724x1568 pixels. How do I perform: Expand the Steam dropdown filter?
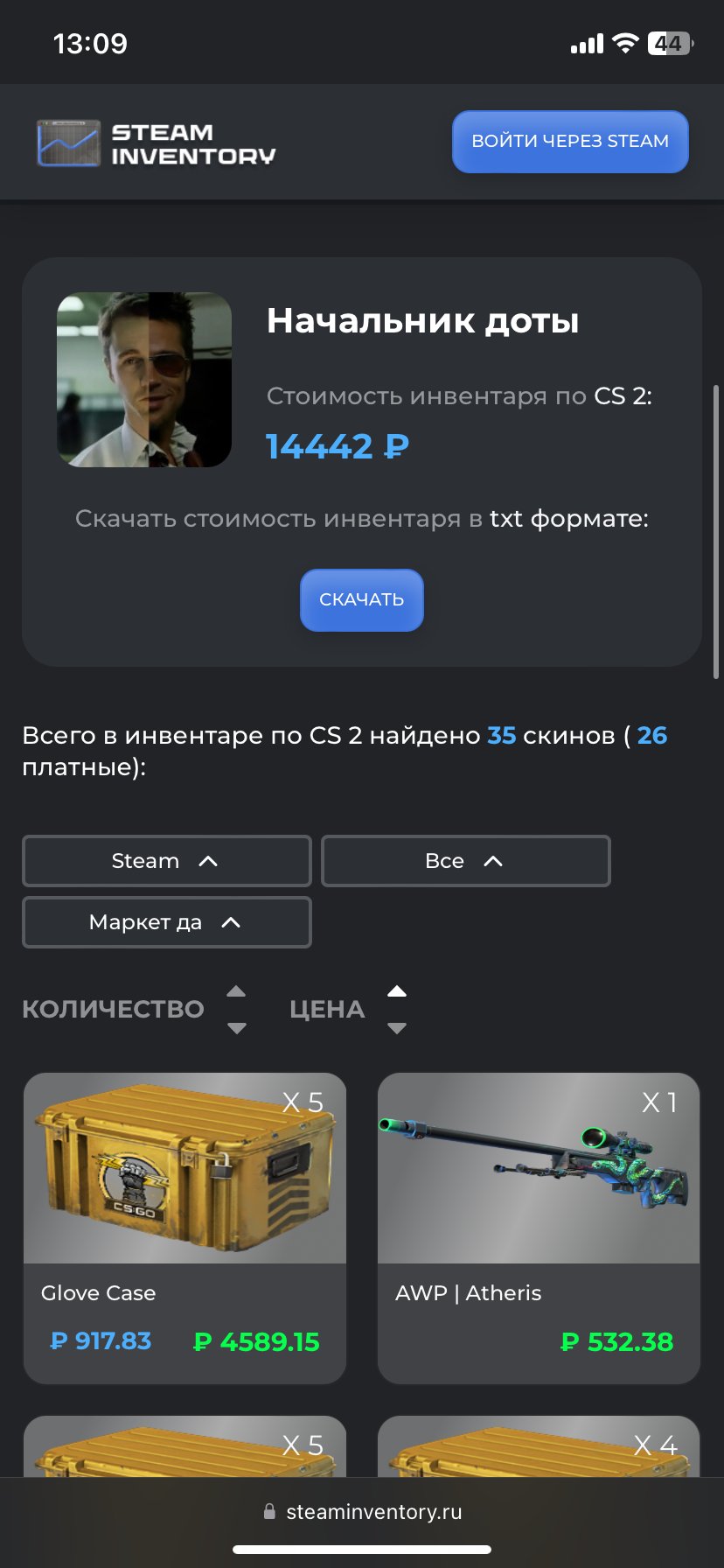(x=166, y=861)
